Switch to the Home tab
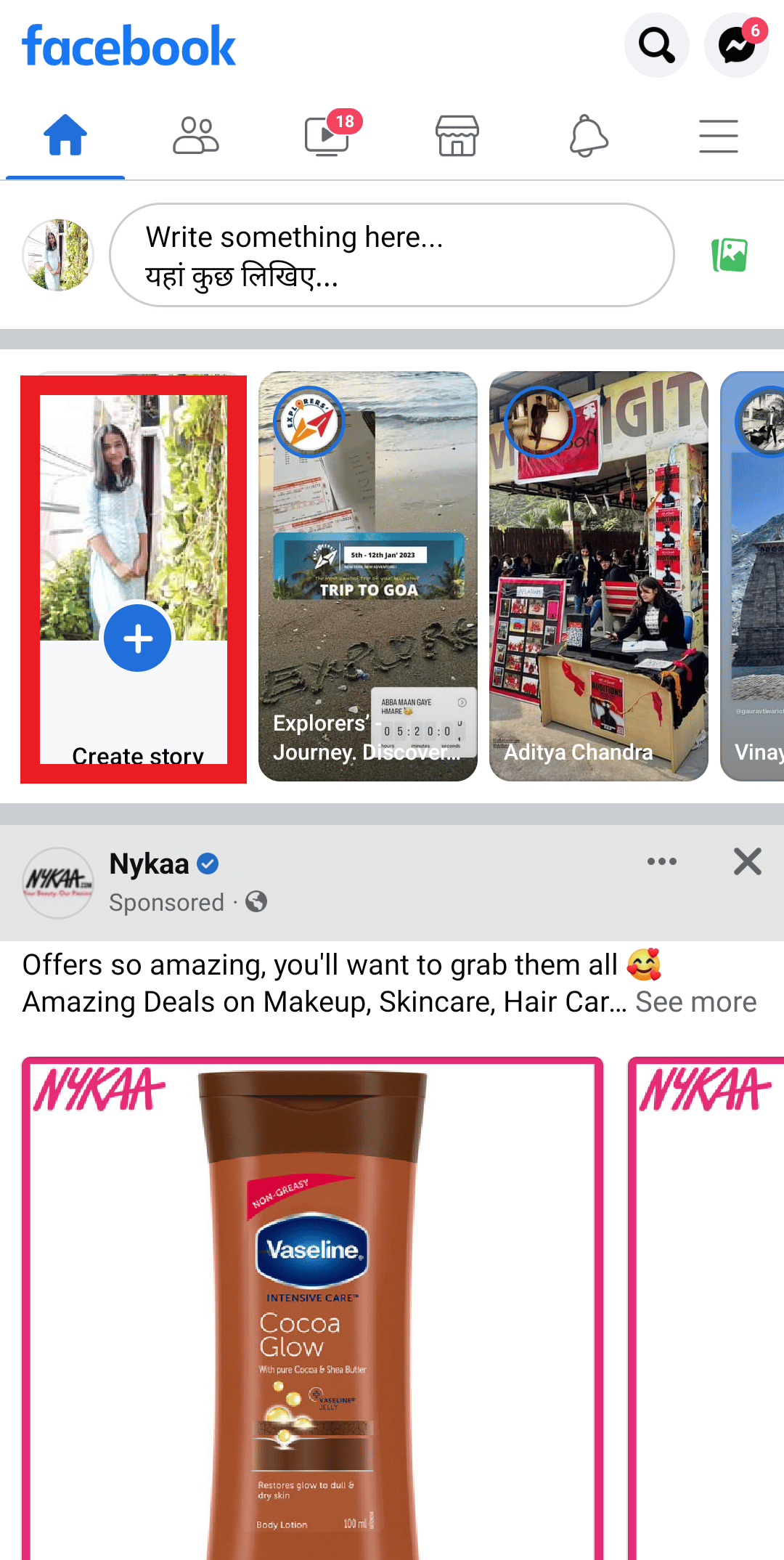 click(65, 136)
